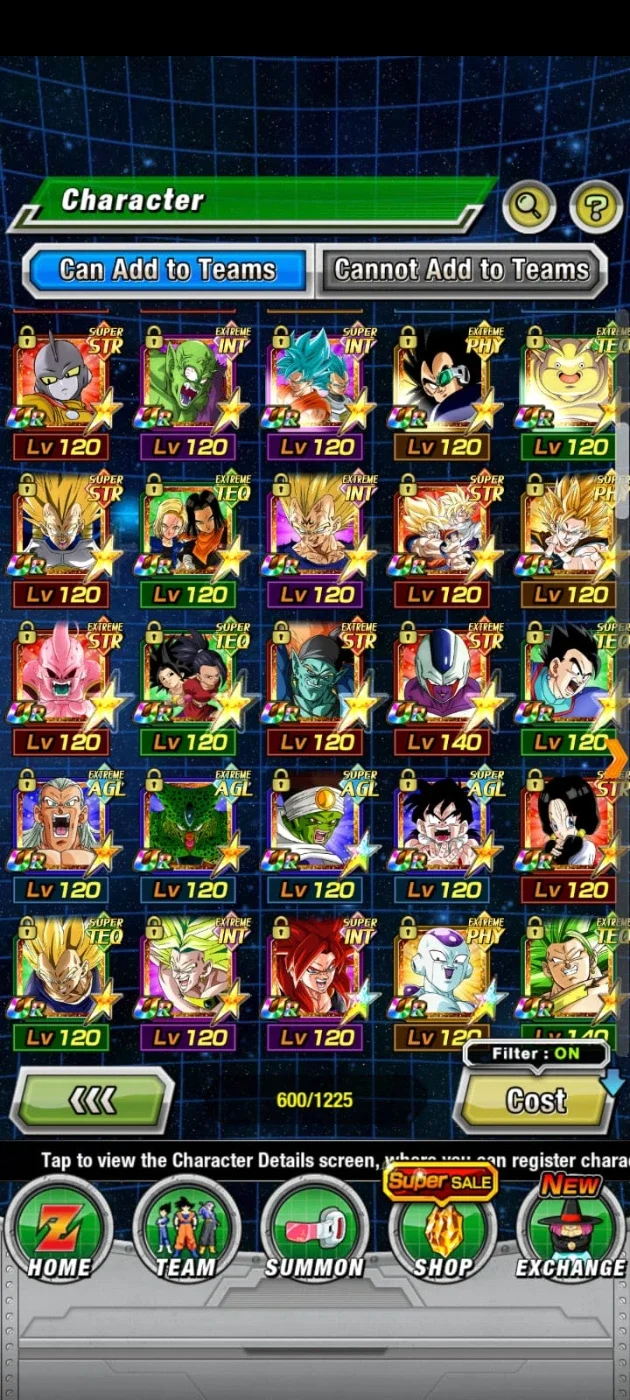Image resolution: width=630 pixels, height=1400 pixels.
Task: Open the Lv 140 Cooler character card
Action: 444,689
